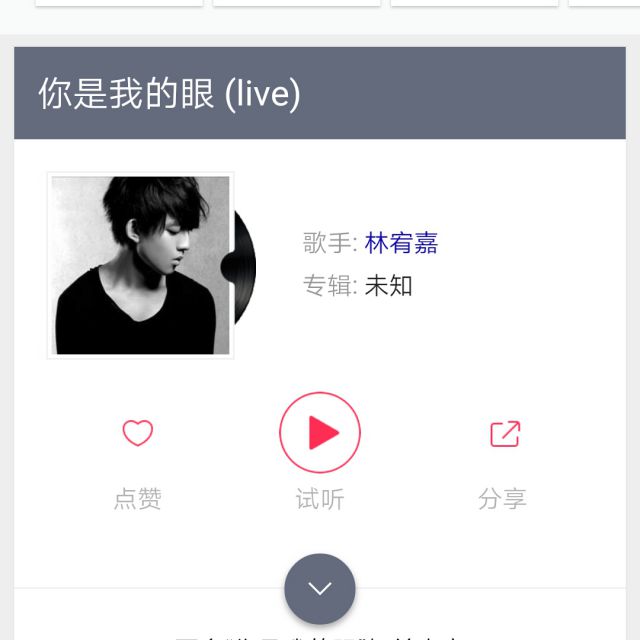Open singer 林宥嘉's page
The width and height of the screenshot is (640, 640).
click(401, 243)
